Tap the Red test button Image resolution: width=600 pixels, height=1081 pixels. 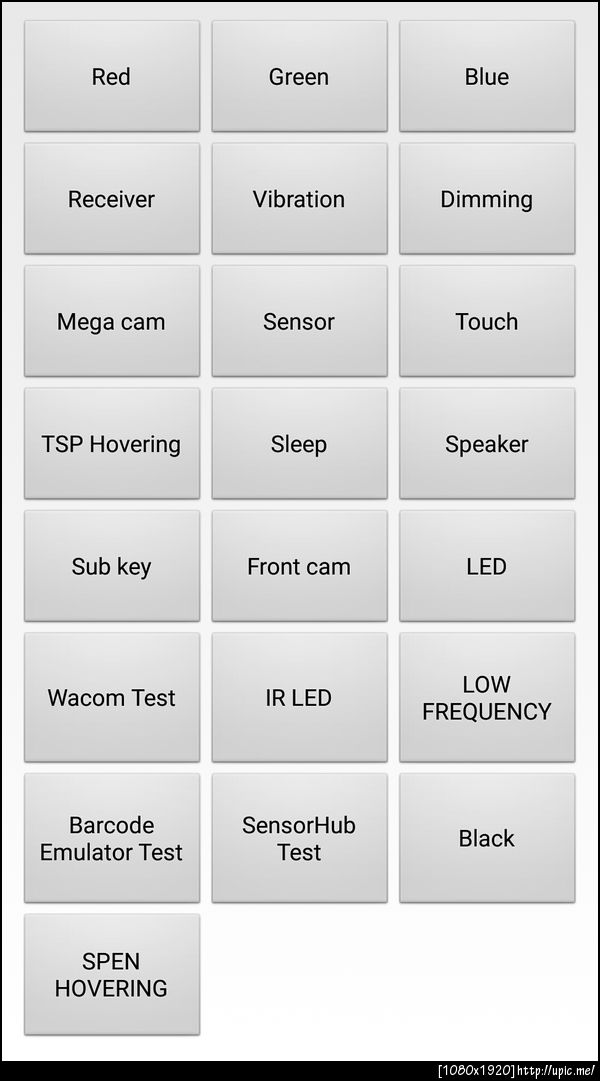click(111, 76)
